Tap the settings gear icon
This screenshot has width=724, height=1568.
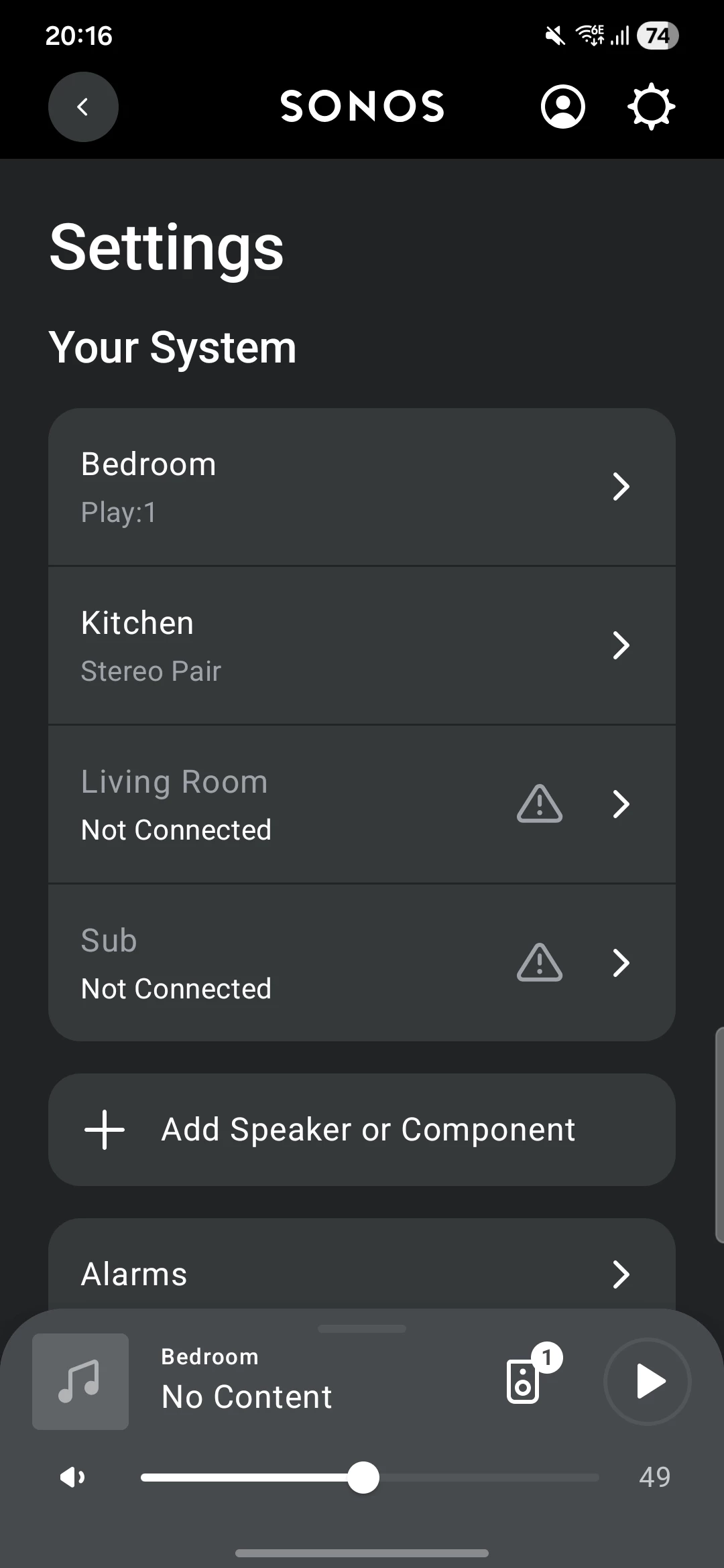coord(651,107)
